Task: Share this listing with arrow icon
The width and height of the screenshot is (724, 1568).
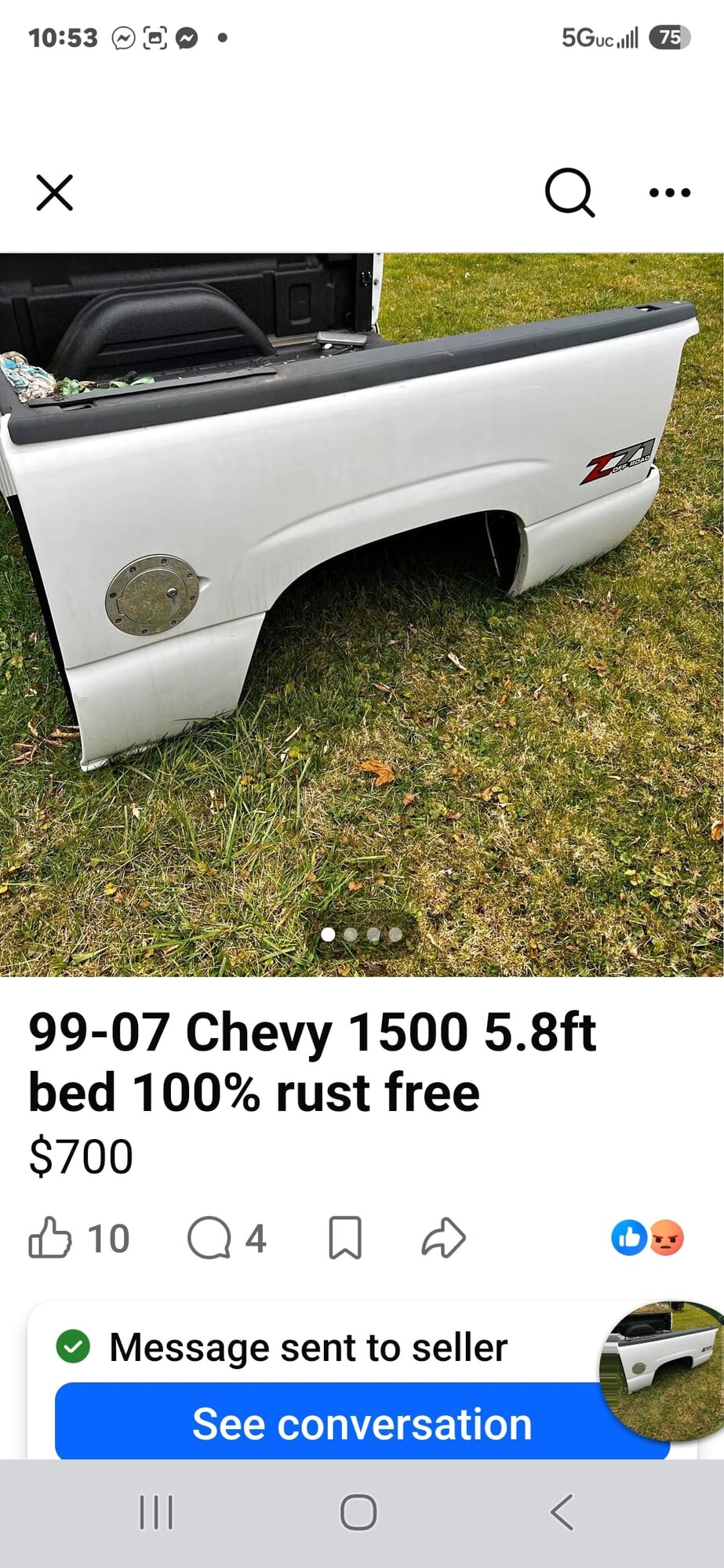Action: click(x=444, y=1238)
